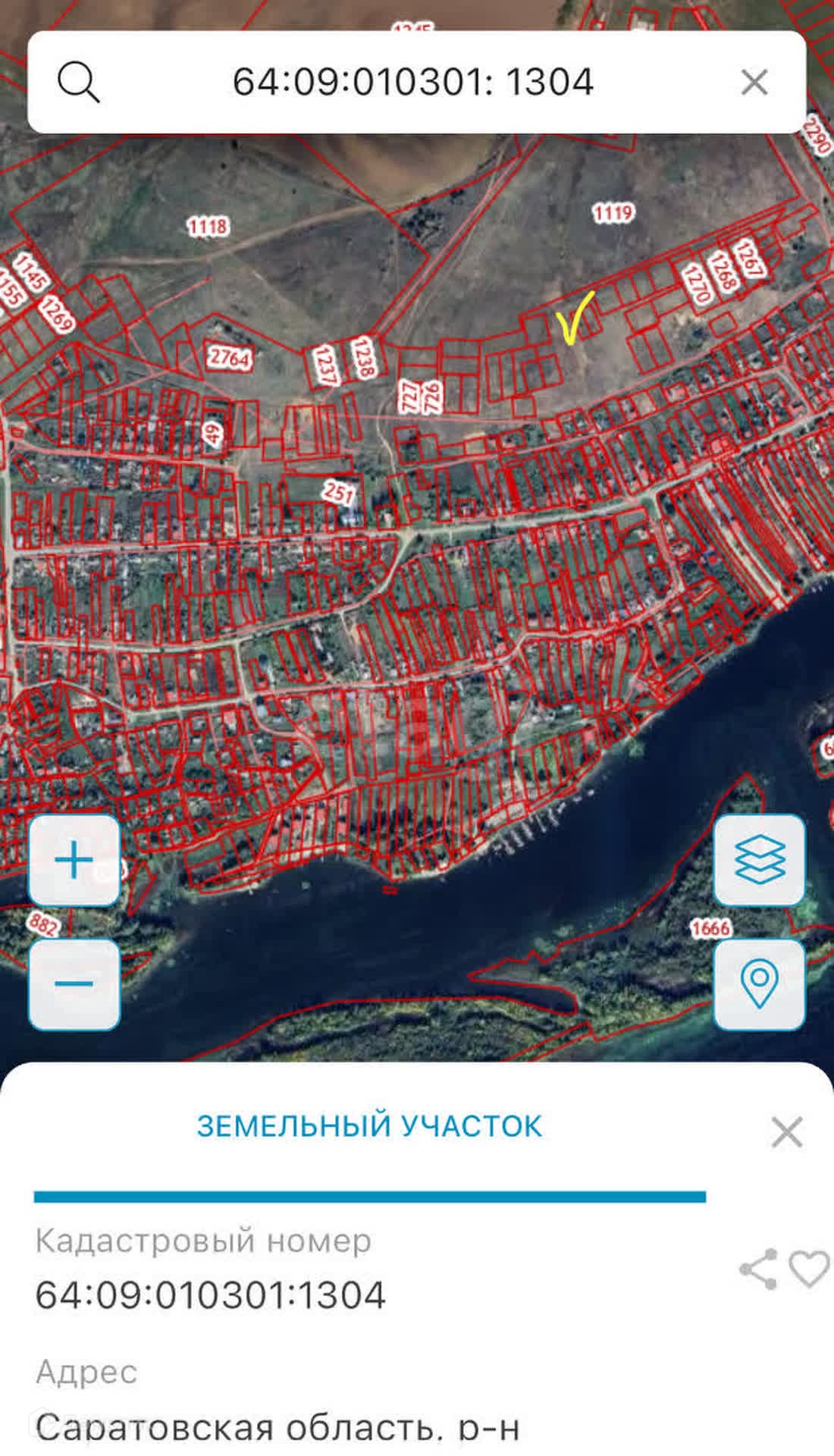This screenshot has height=1456, width=834.
Task: Zoom in on the map
Action: 74,861
